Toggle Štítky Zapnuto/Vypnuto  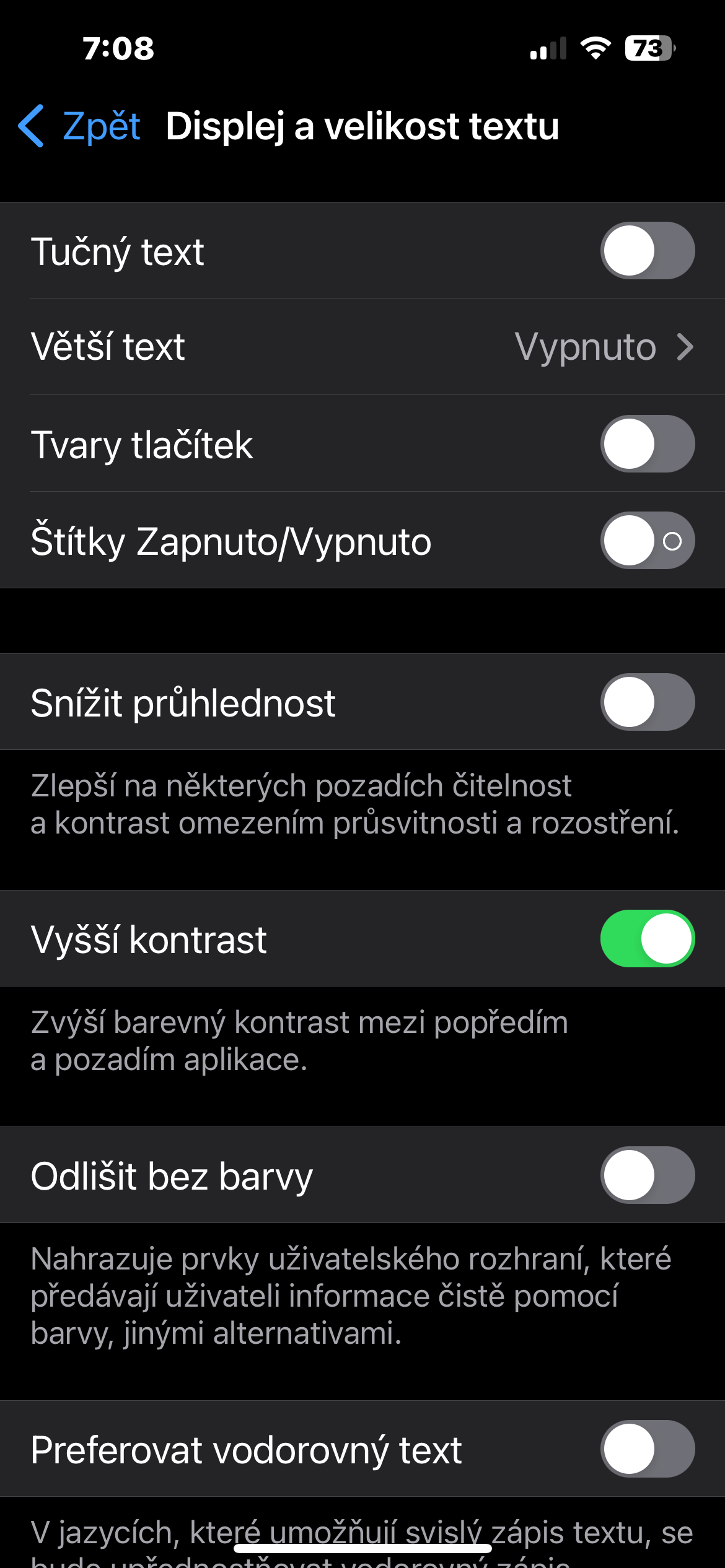[647, 541]
